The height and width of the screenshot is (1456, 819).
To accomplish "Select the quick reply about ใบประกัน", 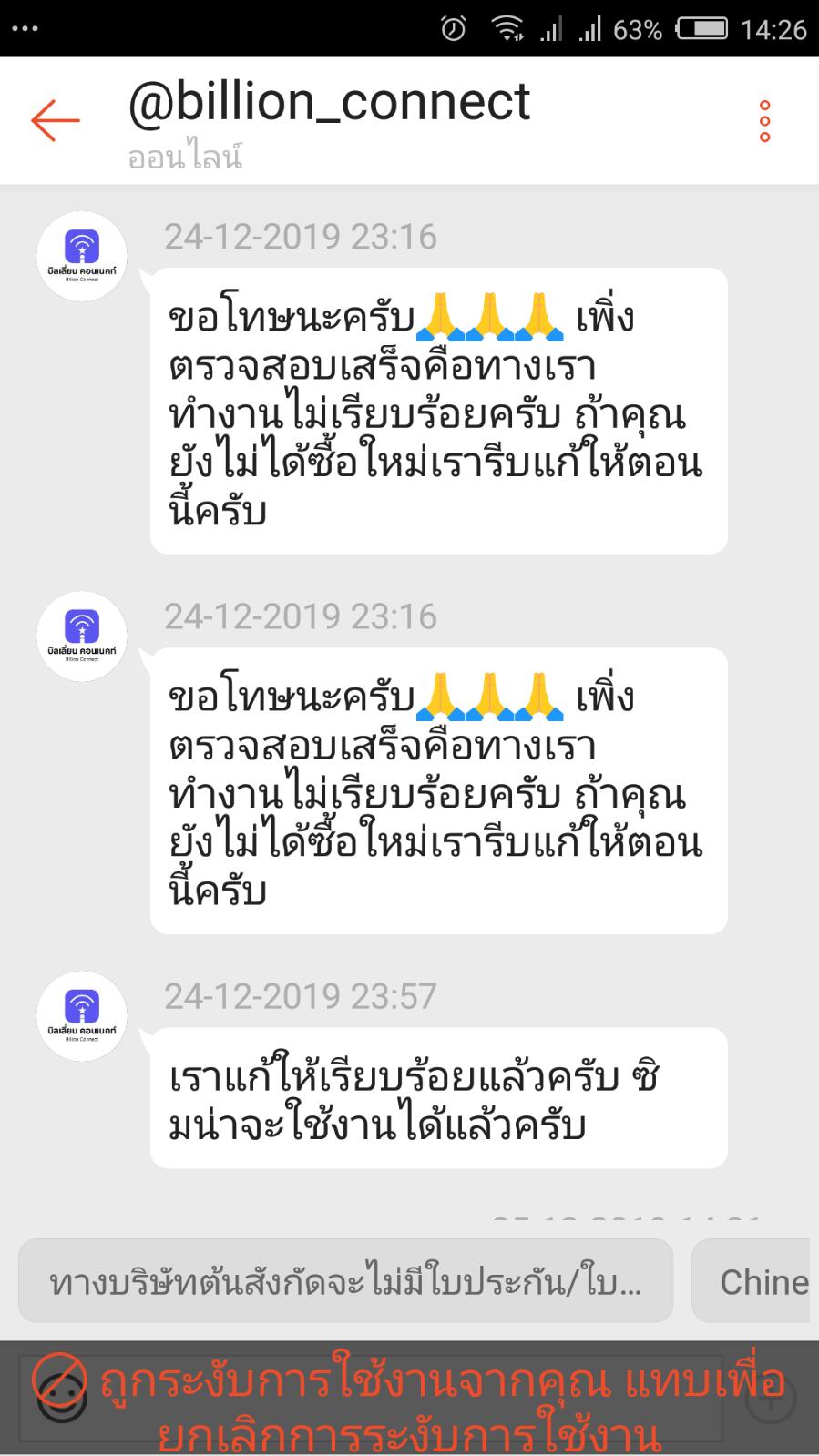I will [x=345, y=1282].
